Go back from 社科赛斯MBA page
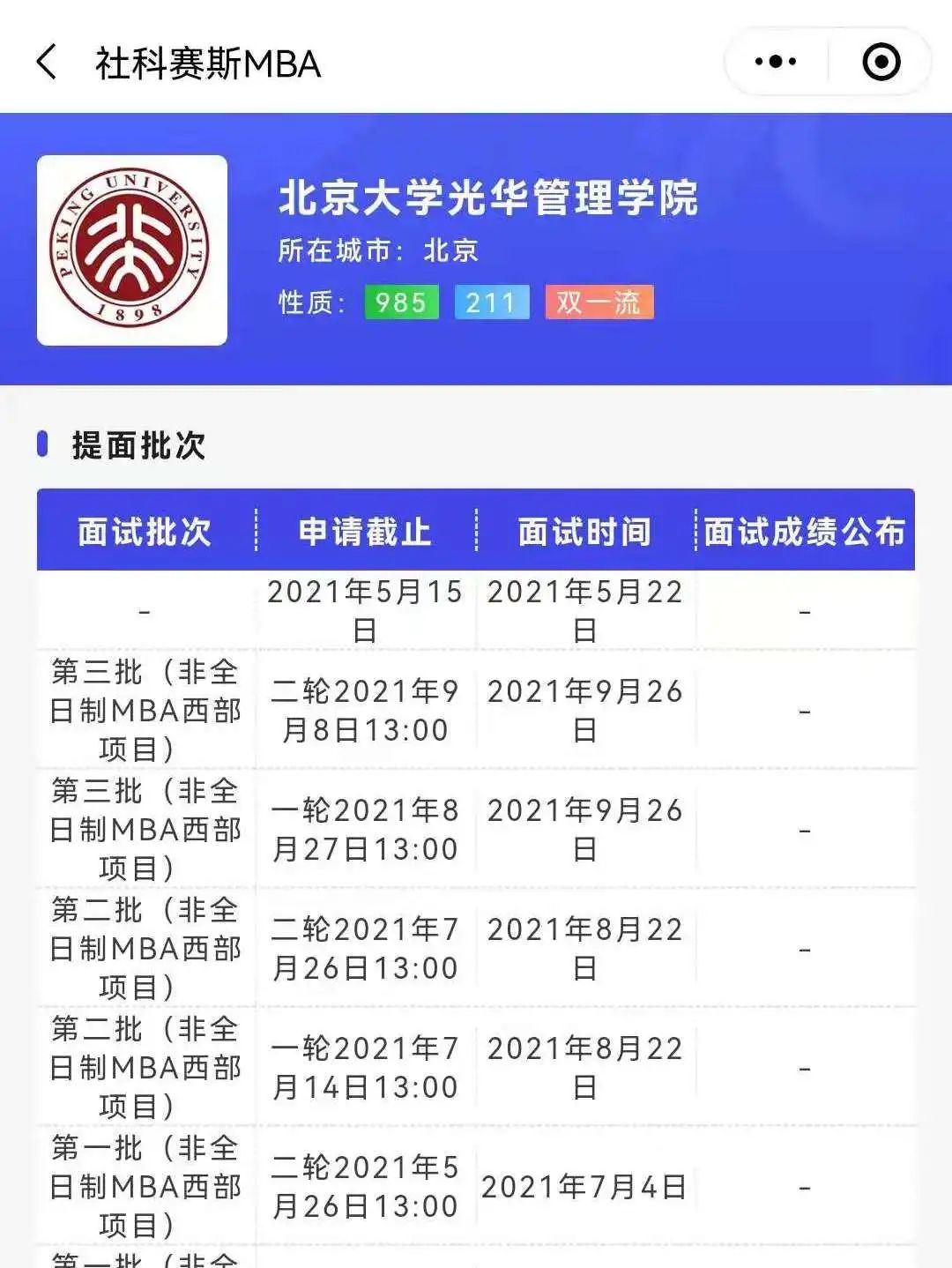 tap(47, 63)
